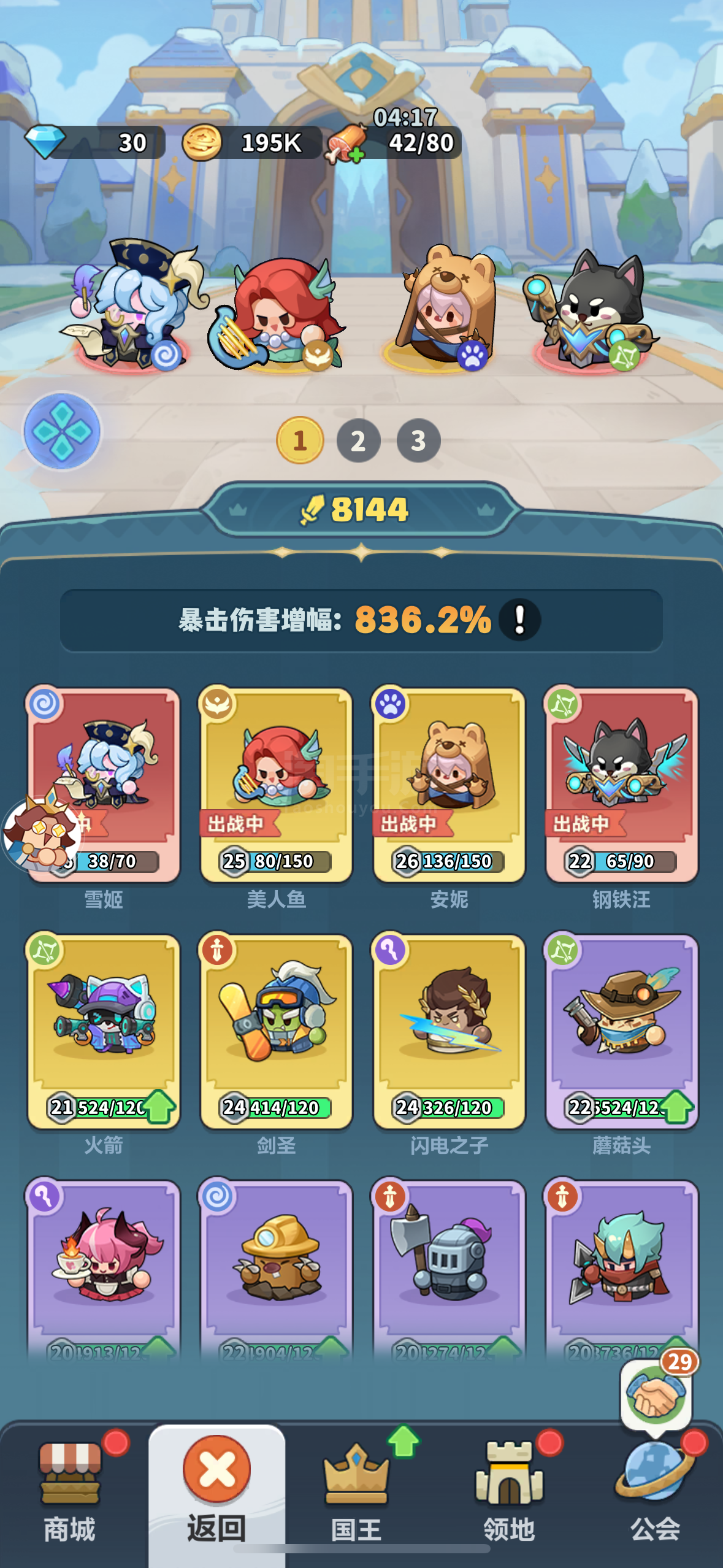
Task: Select team slot 2
Action: 359,440
